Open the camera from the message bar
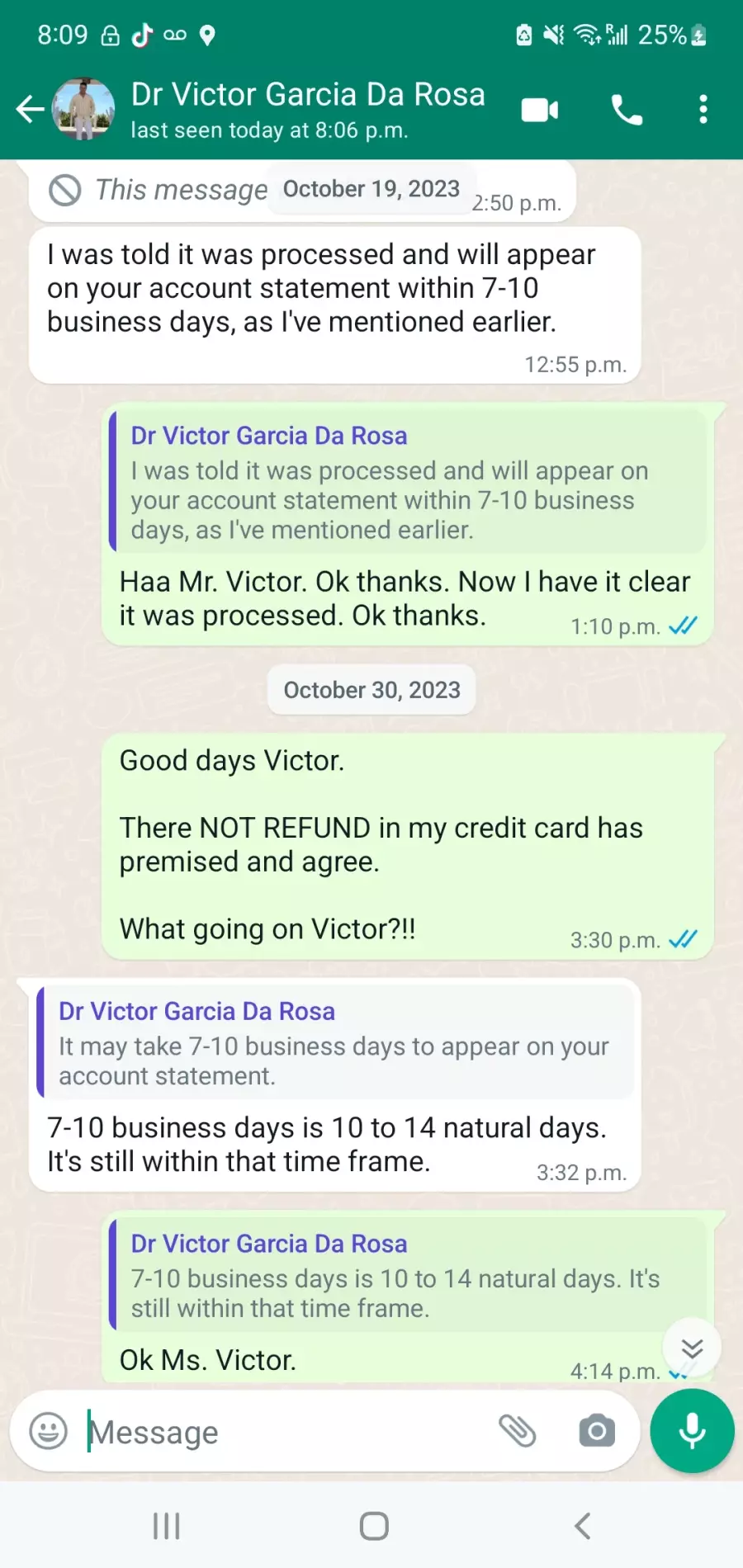 (597, 1430)
